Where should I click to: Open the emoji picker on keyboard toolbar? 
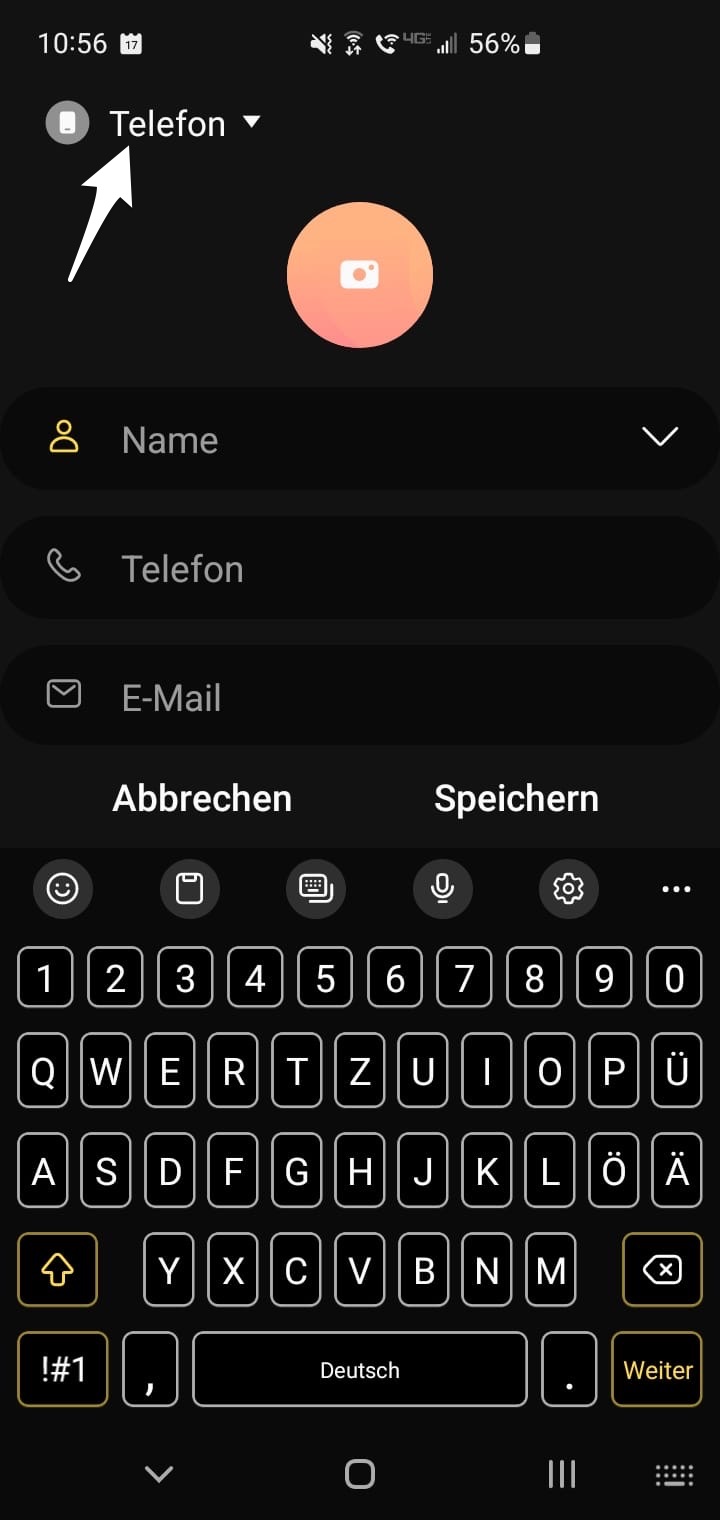[63, 888]
